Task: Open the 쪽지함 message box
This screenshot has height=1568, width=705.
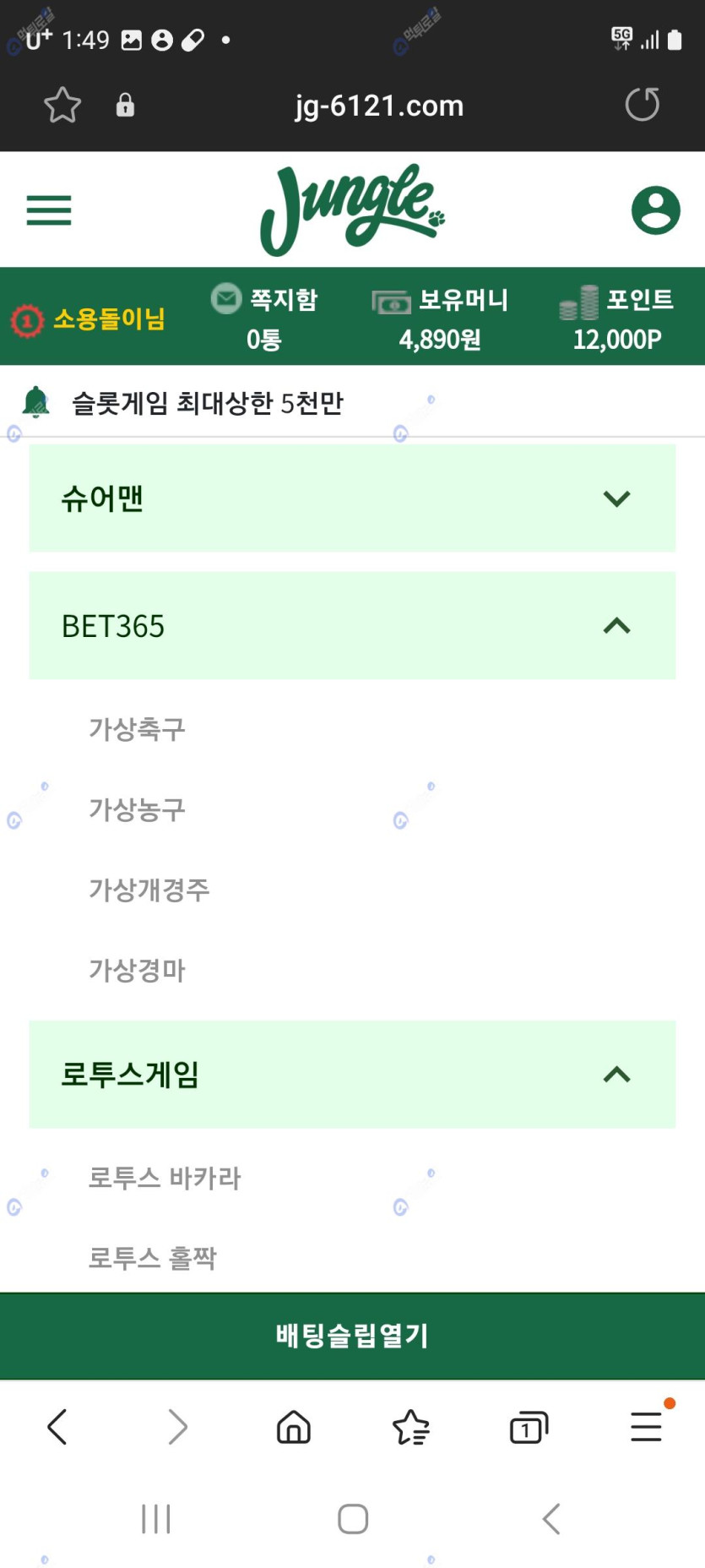Action: coord(264,318)
